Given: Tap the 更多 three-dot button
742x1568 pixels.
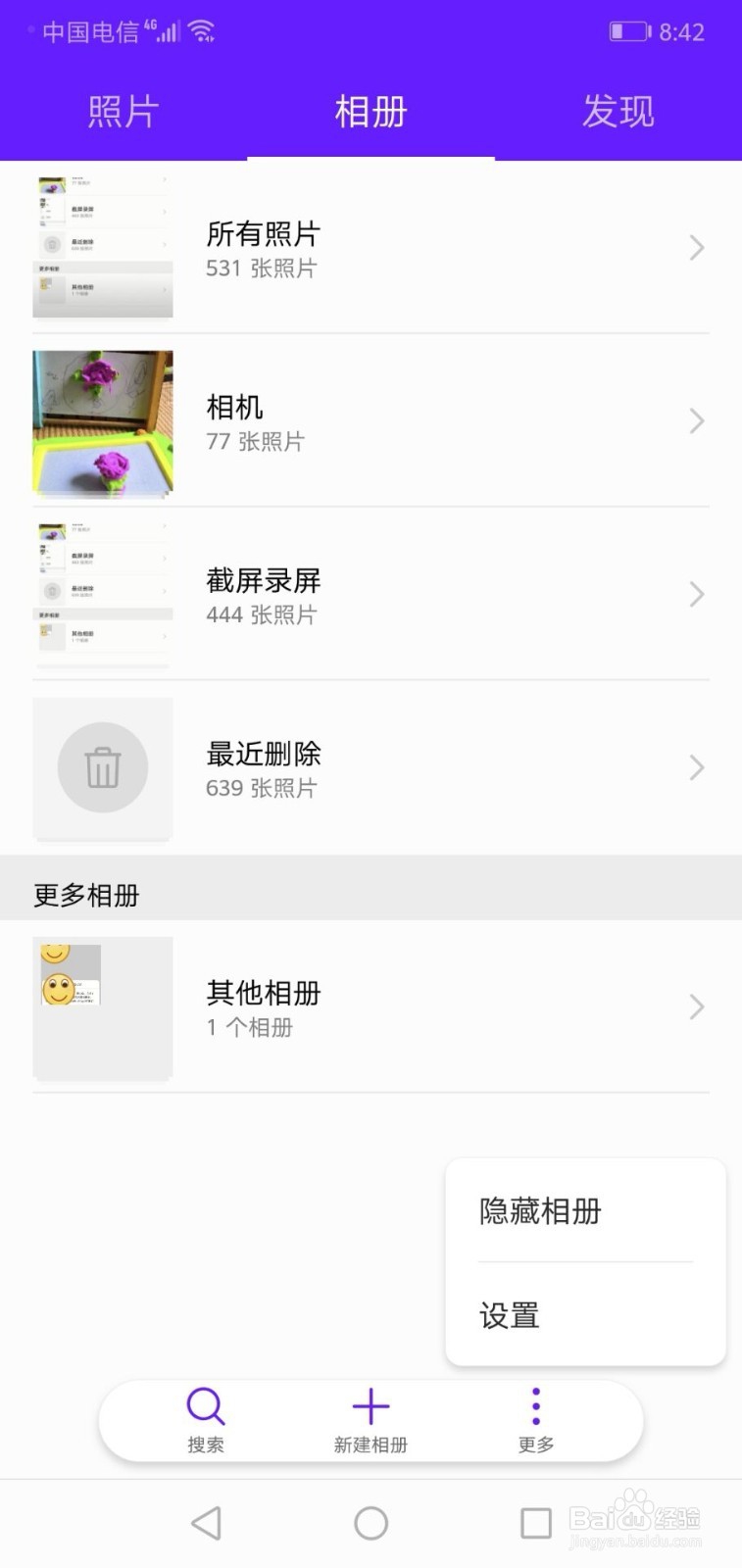Looking at the screenshot, I should [x=535, y=1419].
